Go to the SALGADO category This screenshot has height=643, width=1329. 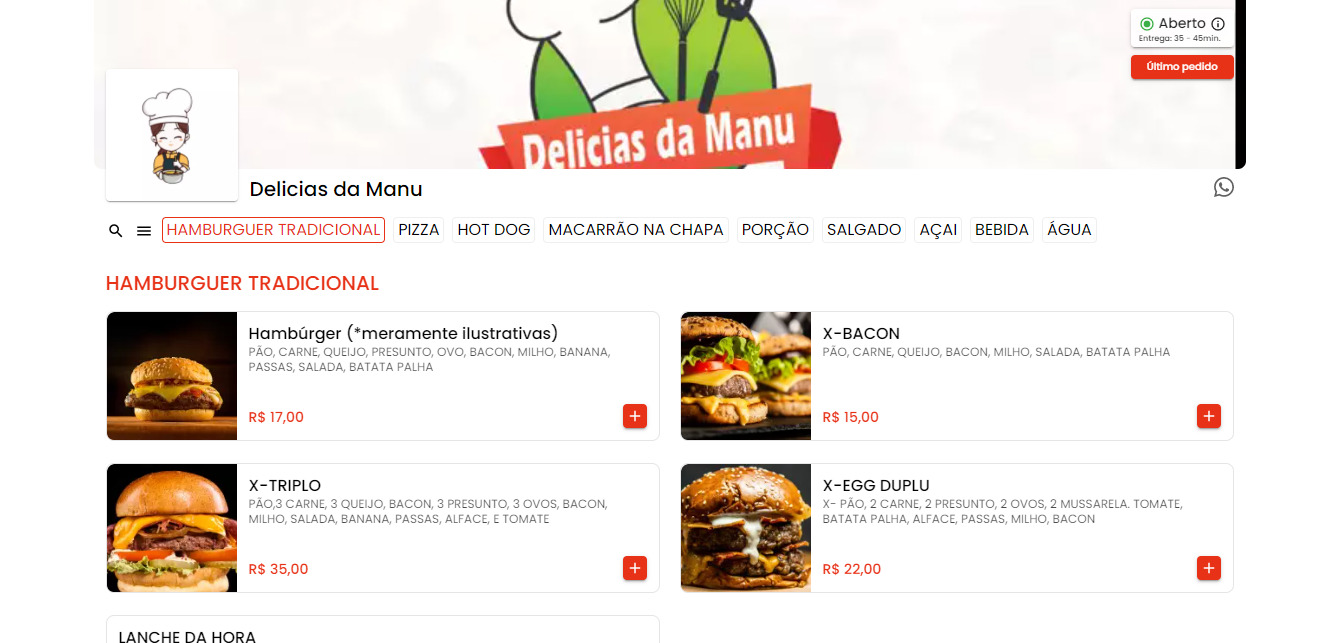tap(863, 230)
